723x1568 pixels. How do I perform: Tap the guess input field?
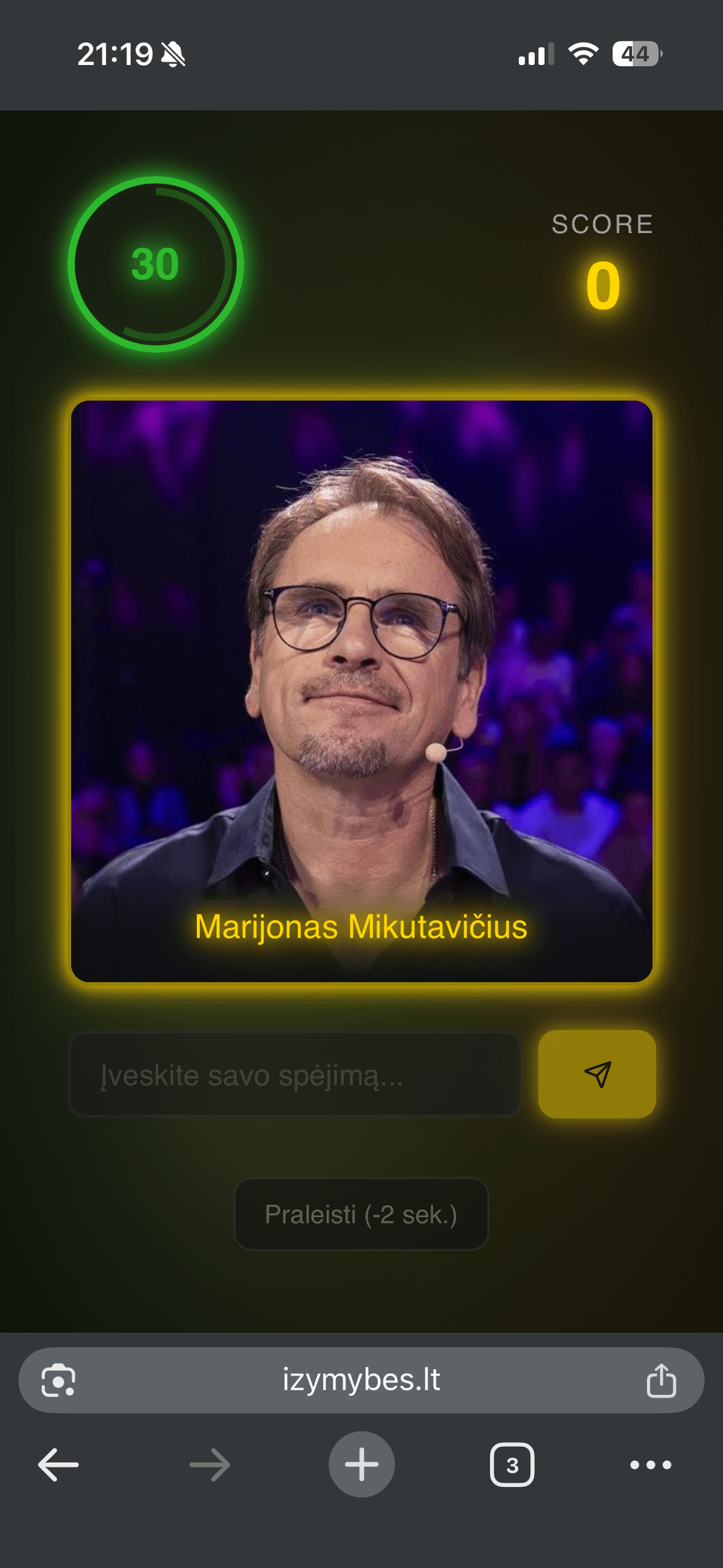tap(295, 1075)
